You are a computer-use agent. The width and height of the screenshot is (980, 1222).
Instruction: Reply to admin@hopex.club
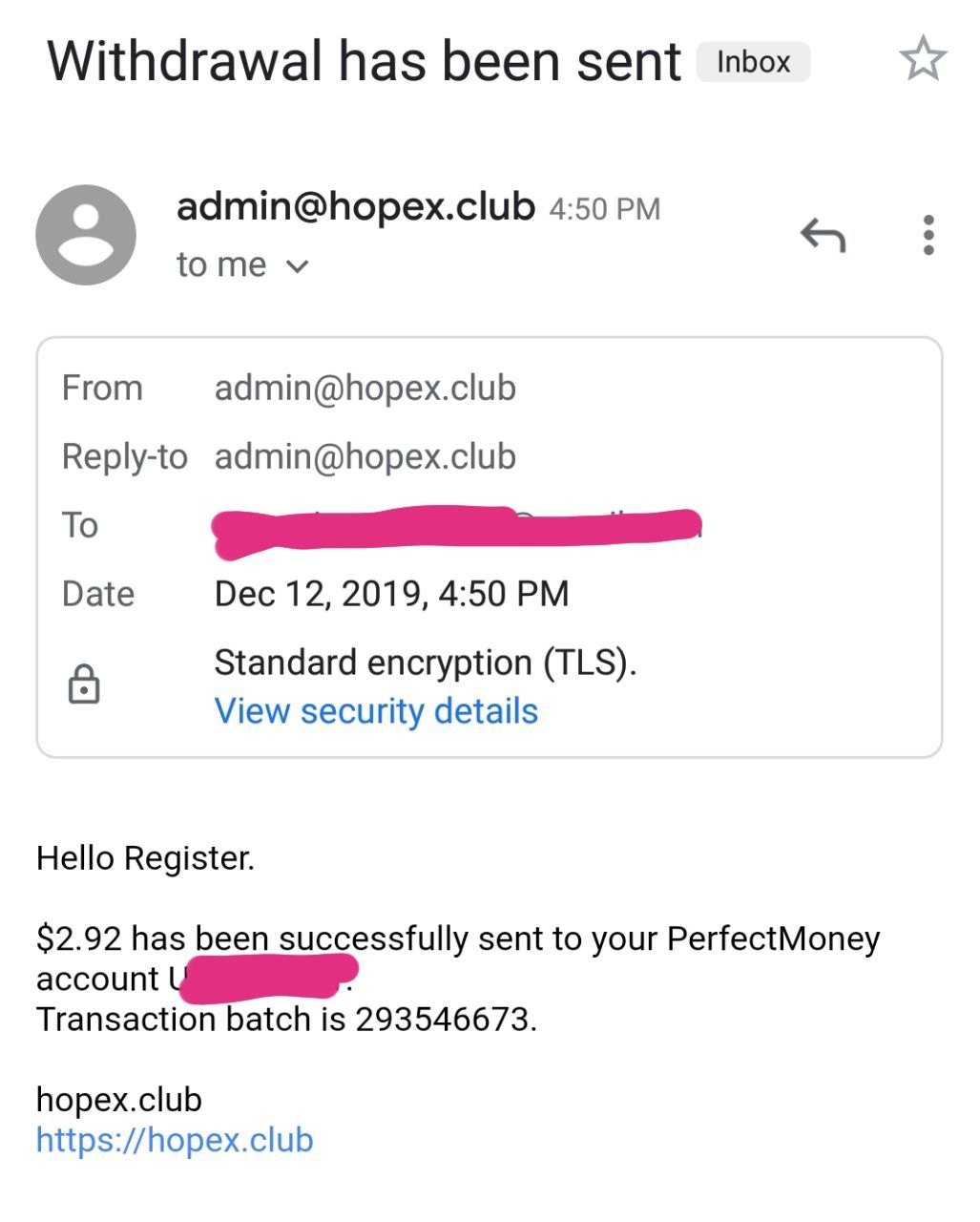tap(823, 234)
